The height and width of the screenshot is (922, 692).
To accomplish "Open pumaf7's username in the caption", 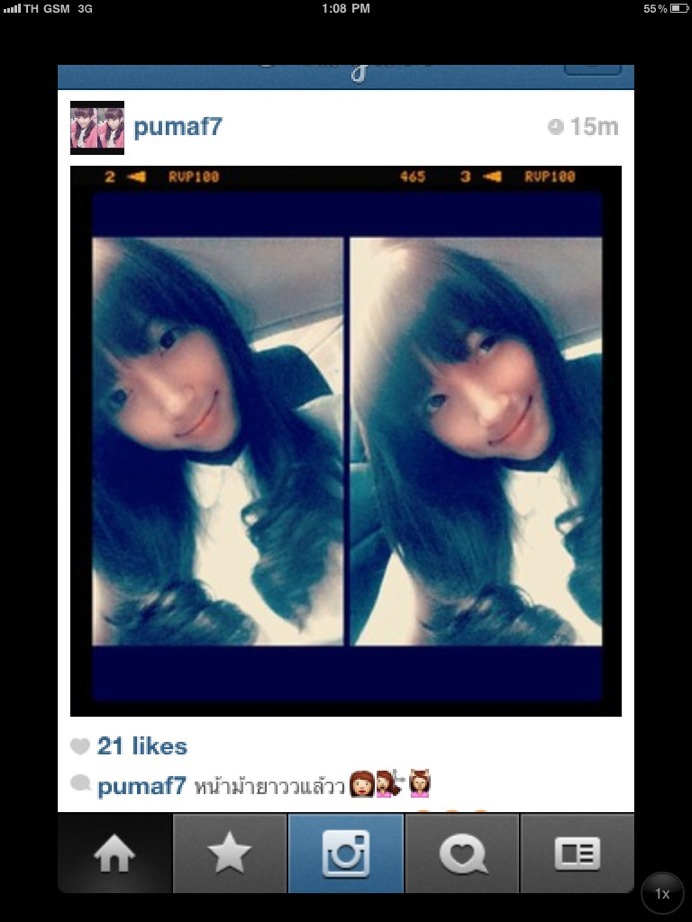I will 141,786.
